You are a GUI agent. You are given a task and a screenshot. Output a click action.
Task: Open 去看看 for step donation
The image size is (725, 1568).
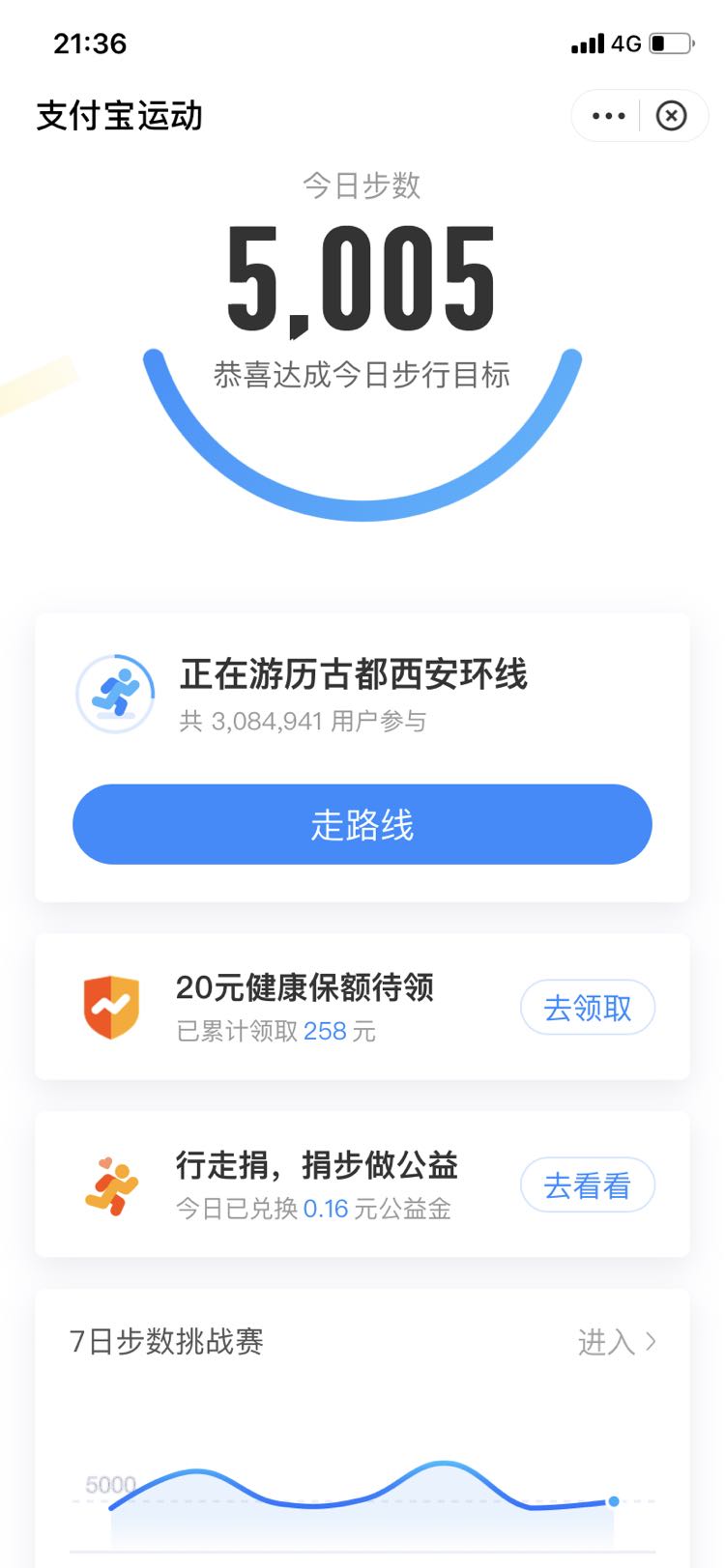588,1185
